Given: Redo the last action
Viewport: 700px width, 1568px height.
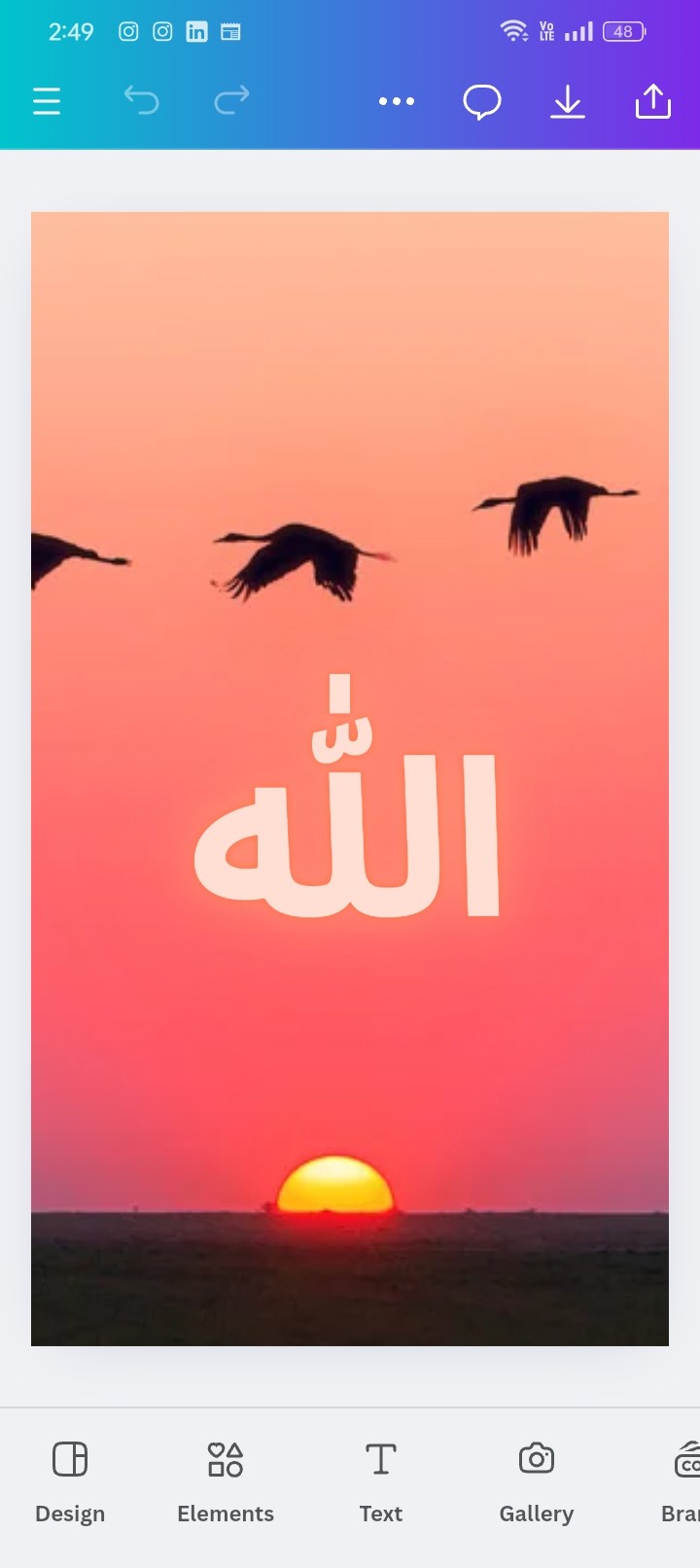Looking at the screenshot, I should (x=231, y=100).
